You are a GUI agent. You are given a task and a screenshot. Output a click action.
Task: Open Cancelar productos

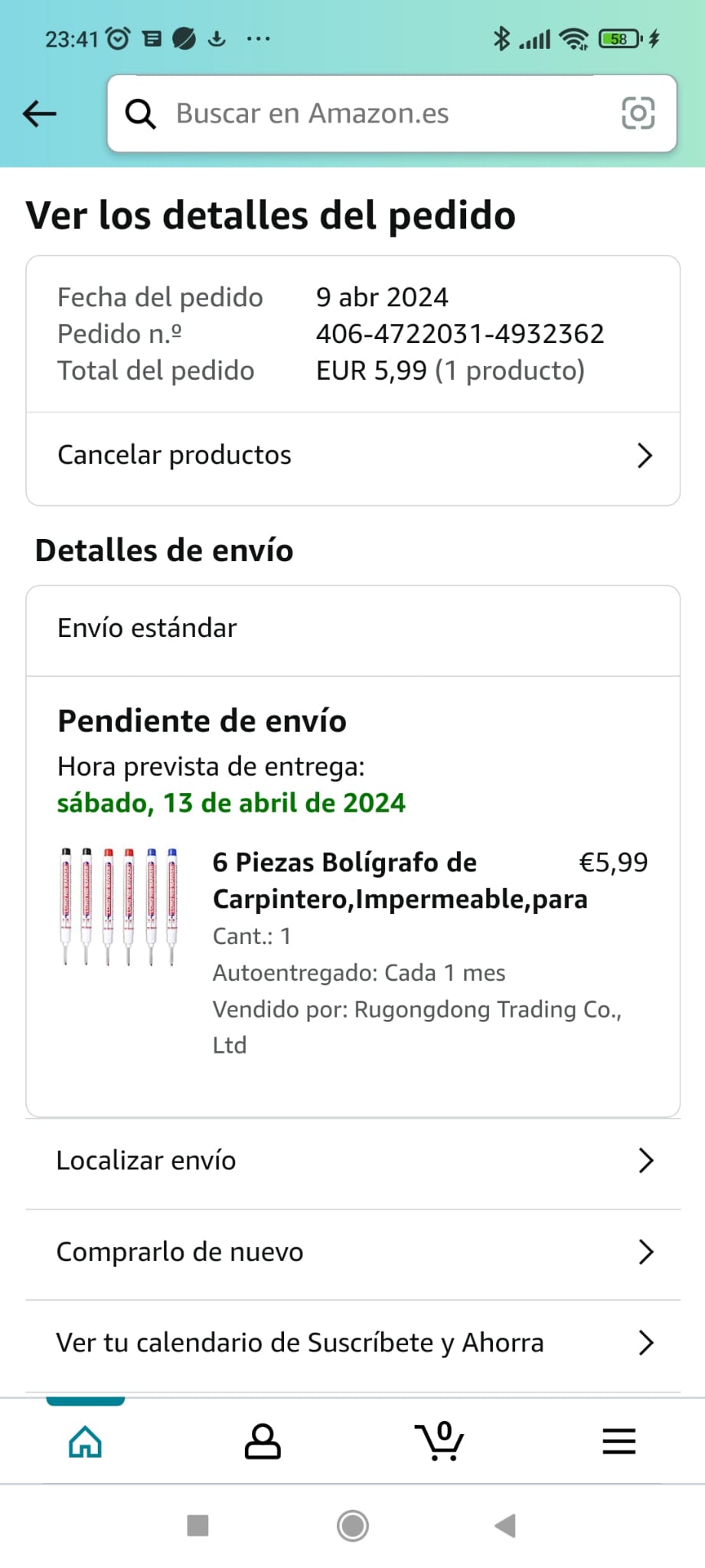click(x=353, y=456)
